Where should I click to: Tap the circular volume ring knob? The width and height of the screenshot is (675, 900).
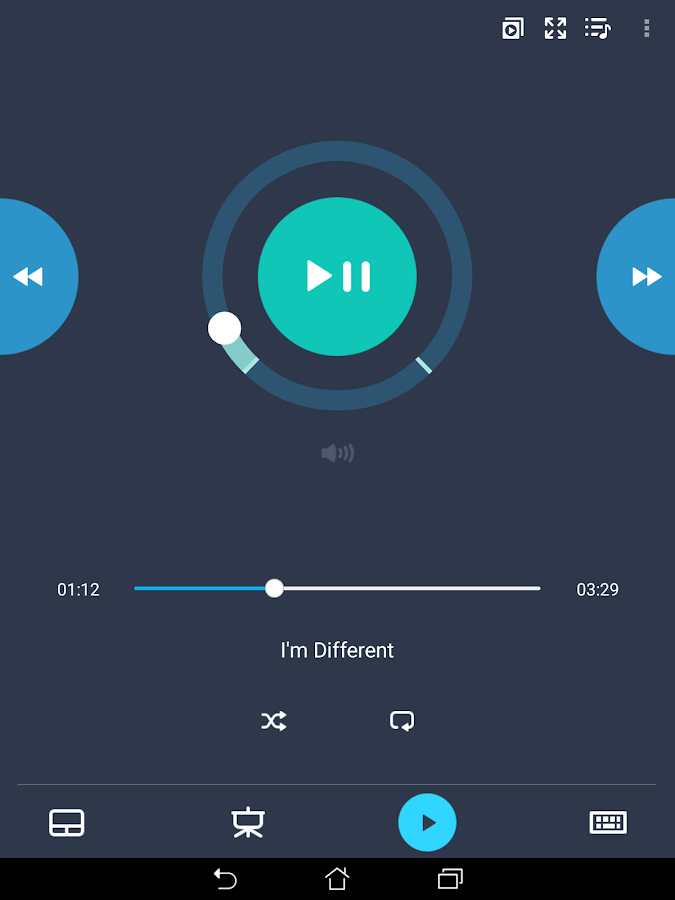(224, 328)
